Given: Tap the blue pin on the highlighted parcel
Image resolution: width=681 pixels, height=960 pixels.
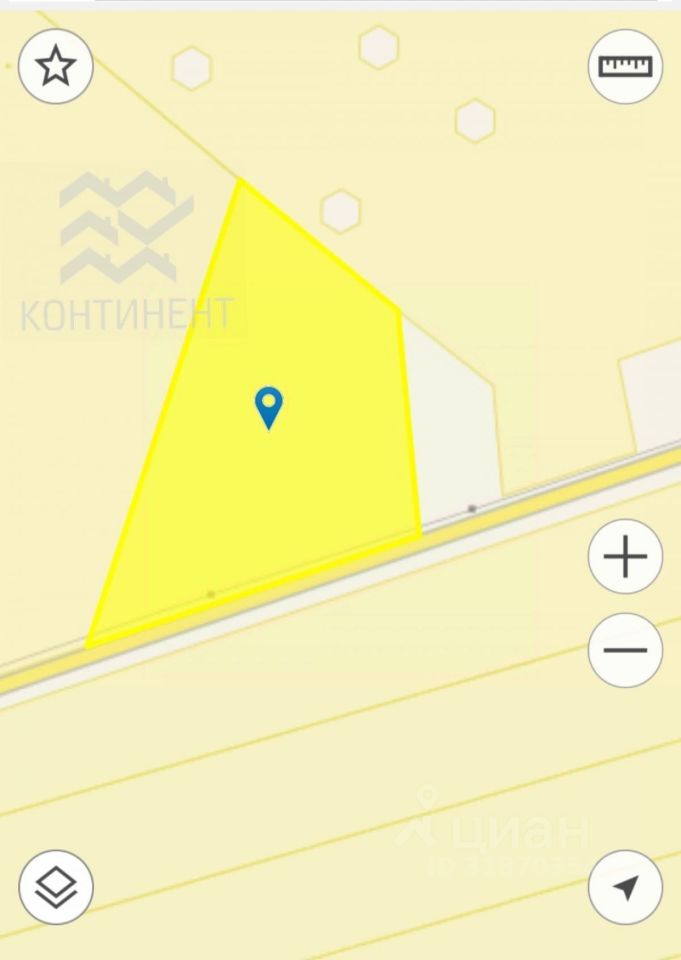Looking at the screenshot, I should (x=269, y=406).
